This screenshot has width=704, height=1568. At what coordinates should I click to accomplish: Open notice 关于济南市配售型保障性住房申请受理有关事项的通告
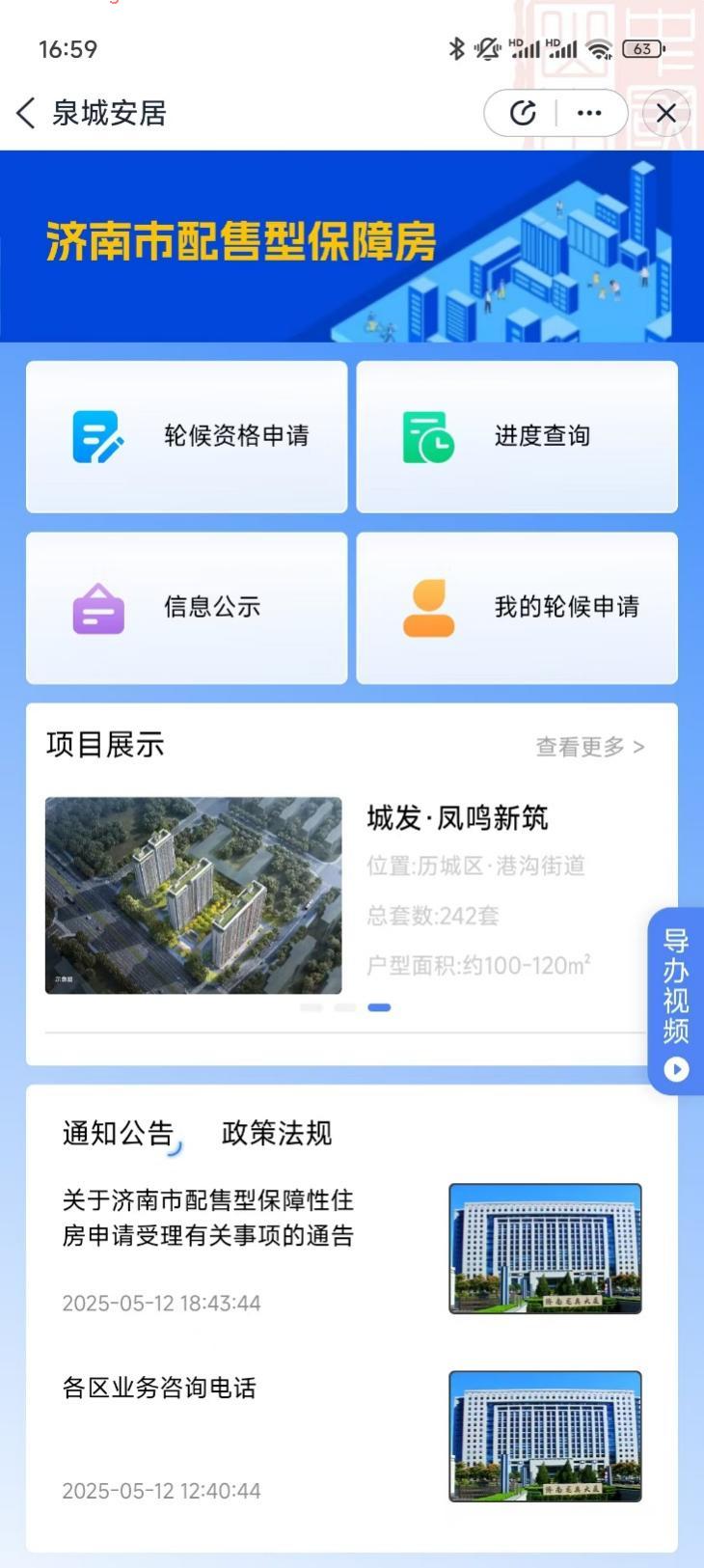point(208,1218)
